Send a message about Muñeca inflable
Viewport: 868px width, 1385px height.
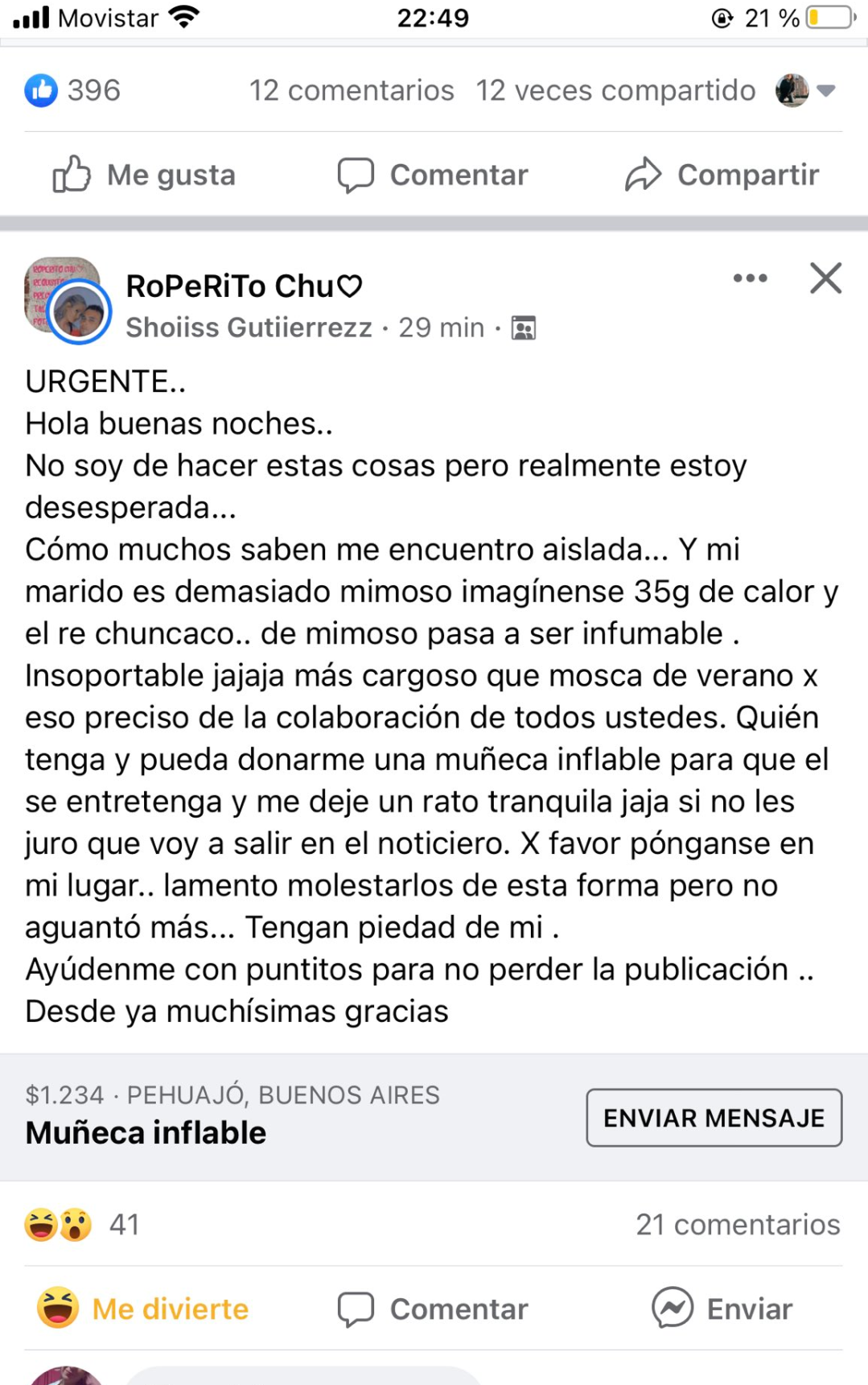[x=714, y=1118]
